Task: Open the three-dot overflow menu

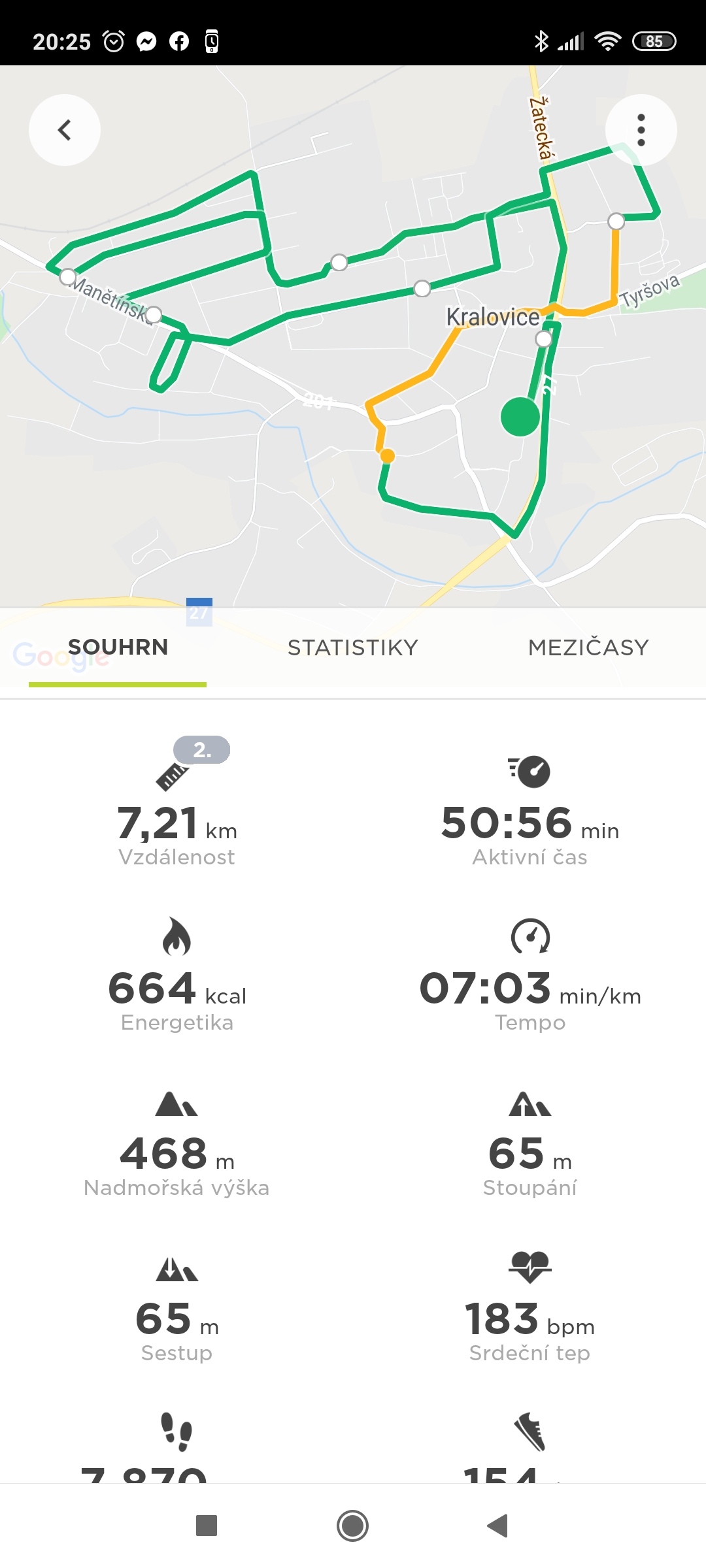Action: click(x=641, y=130)
